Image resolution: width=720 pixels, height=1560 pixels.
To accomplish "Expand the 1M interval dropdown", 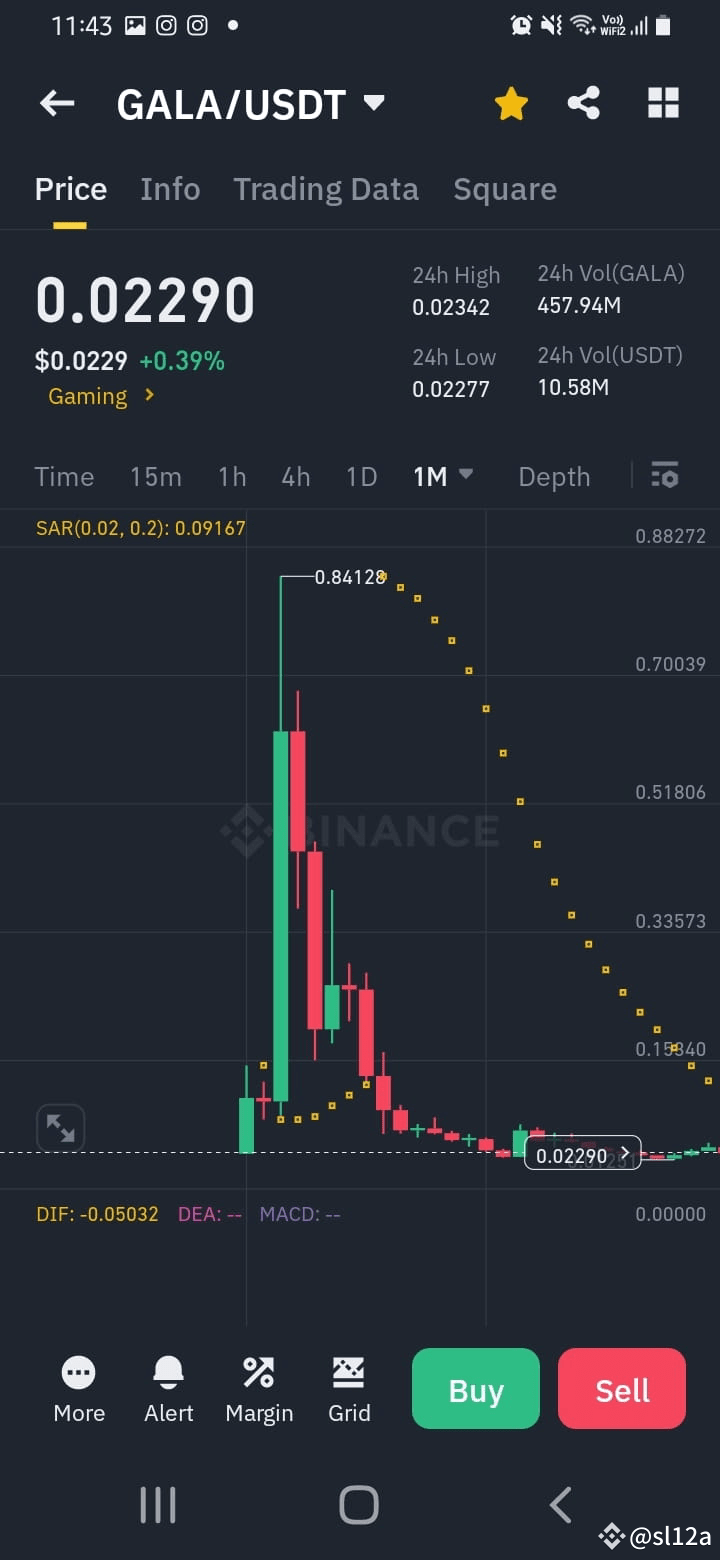I will 443,477.
